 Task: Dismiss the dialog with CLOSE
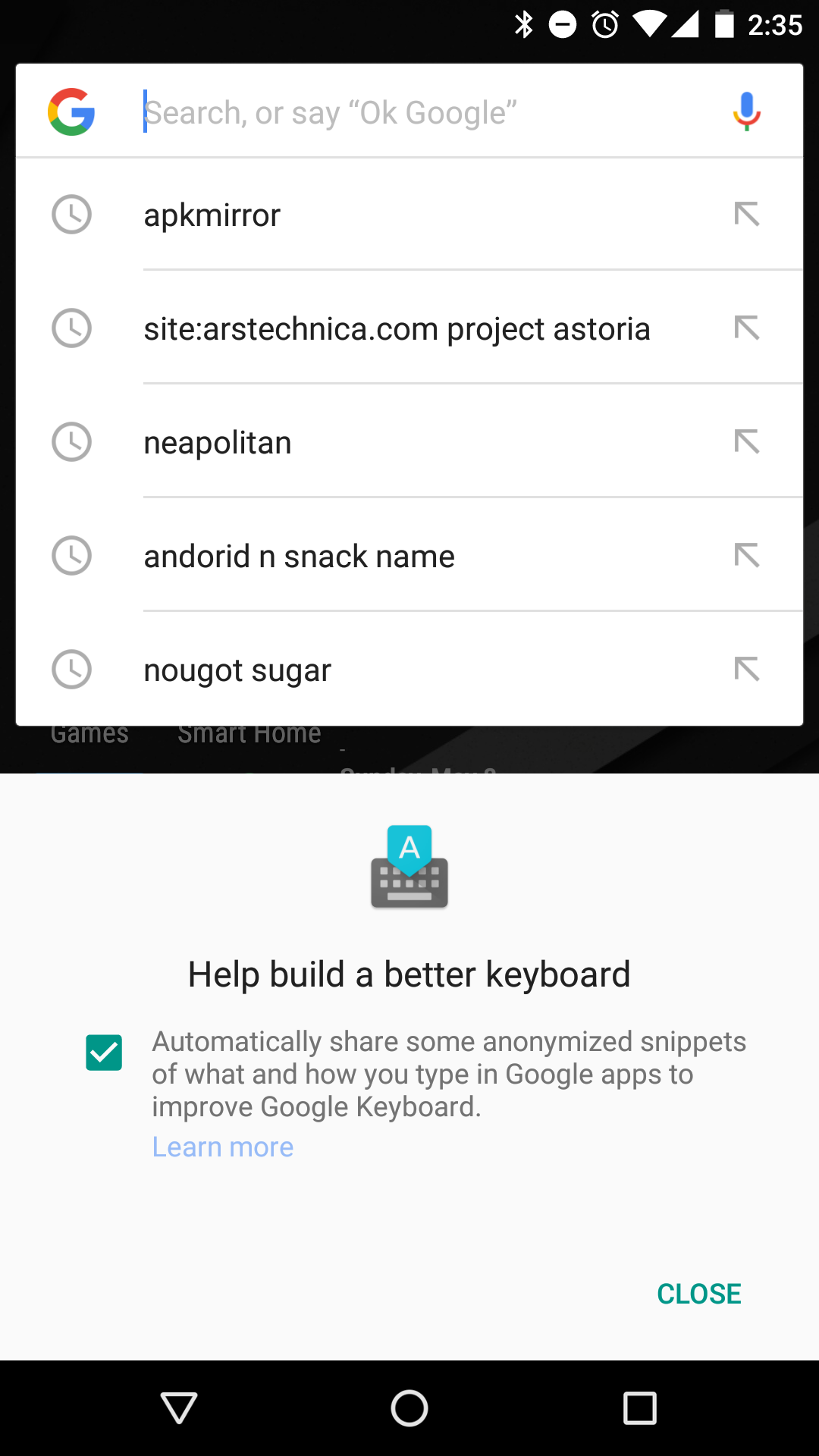click(698, 1294)
